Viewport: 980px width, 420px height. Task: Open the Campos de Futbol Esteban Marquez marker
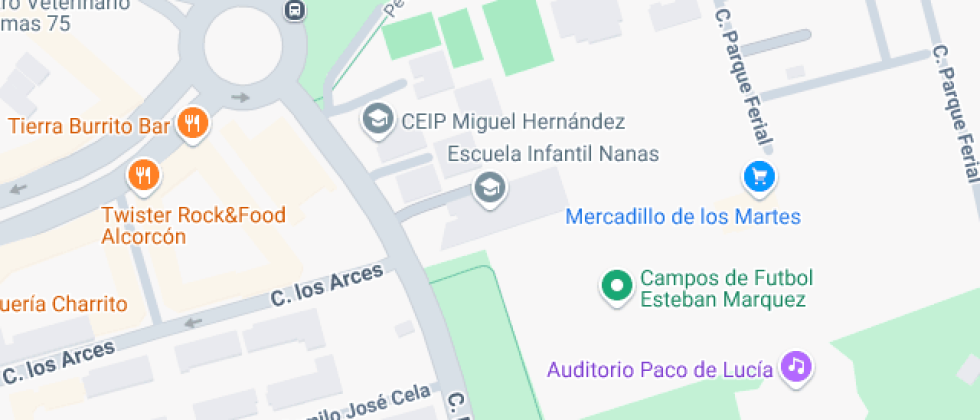coord(617,286)
